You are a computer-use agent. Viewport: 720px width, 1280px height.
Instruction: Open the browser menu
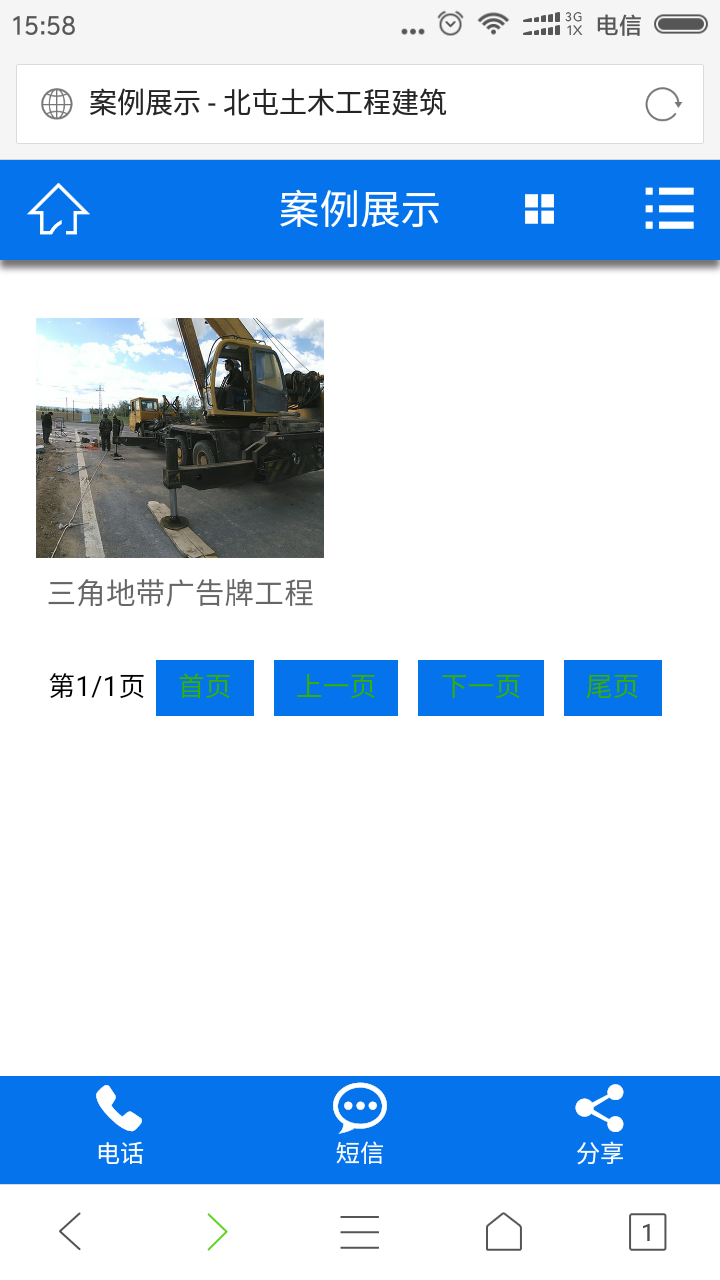pos(360,1232)
